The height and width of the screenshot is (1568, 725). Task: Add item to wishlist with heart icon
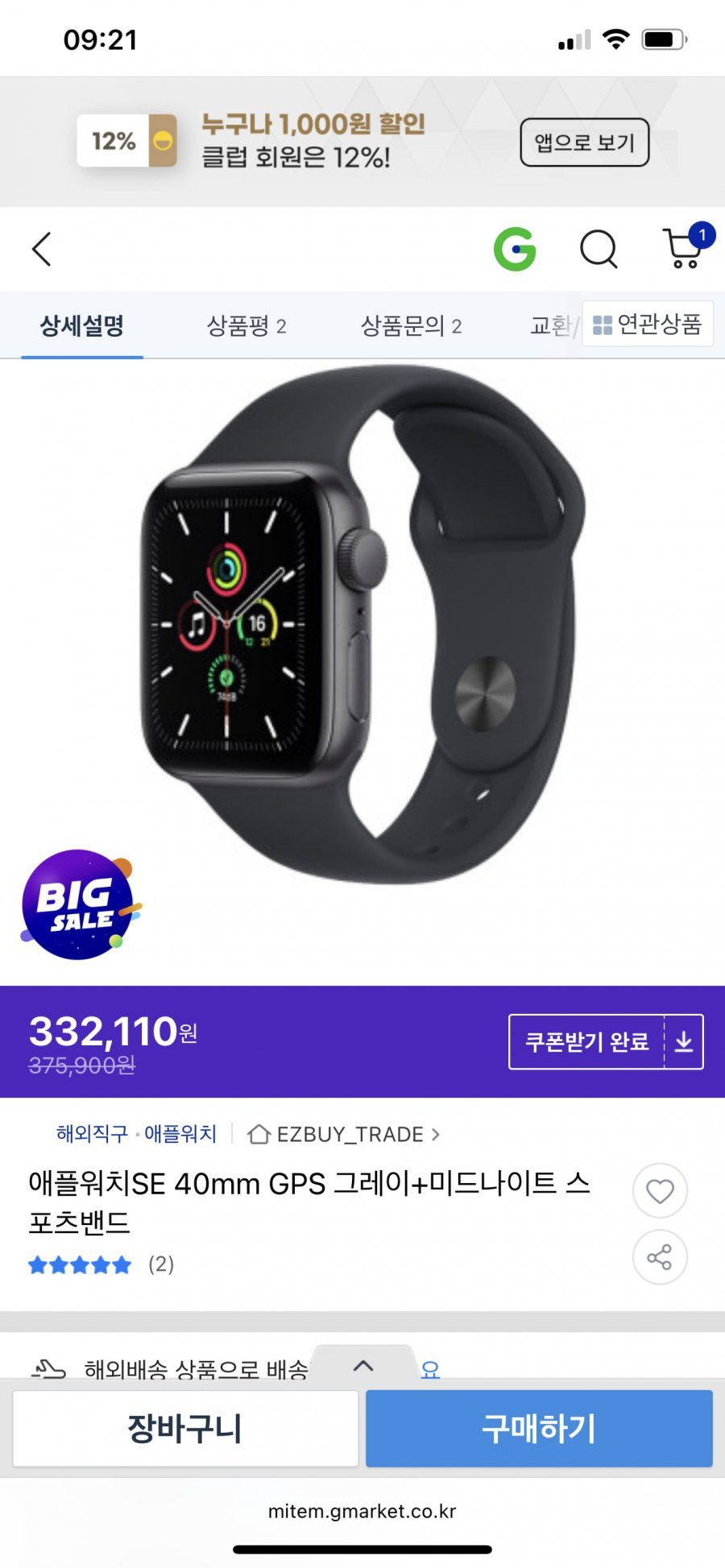pyautogui.click(x=660, y=1190)
